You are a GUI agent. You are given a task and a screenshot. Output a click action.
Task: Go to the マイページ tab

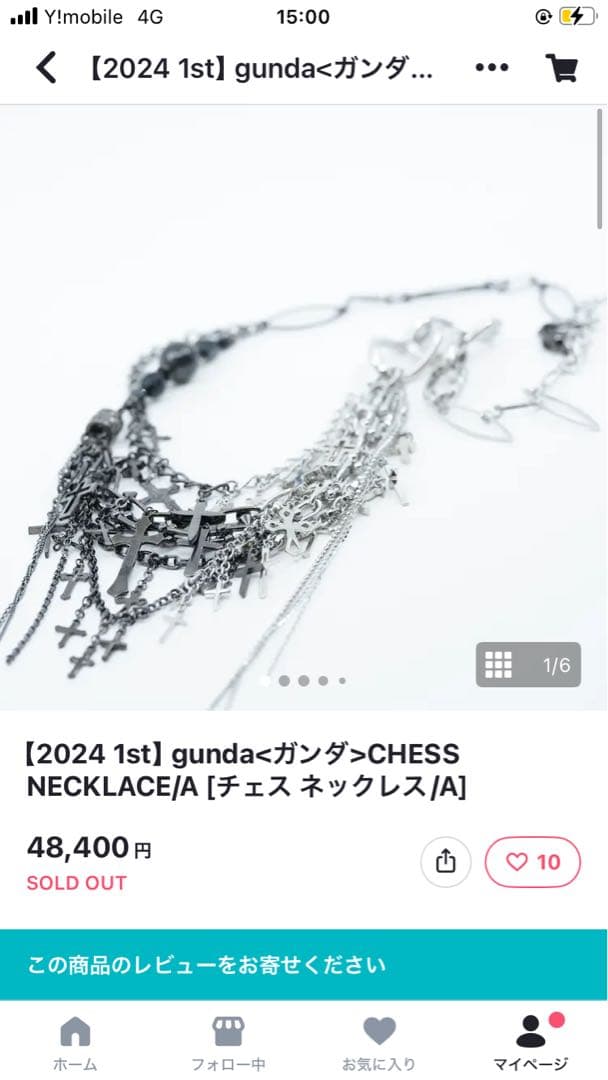click(x=531, y=1042)
